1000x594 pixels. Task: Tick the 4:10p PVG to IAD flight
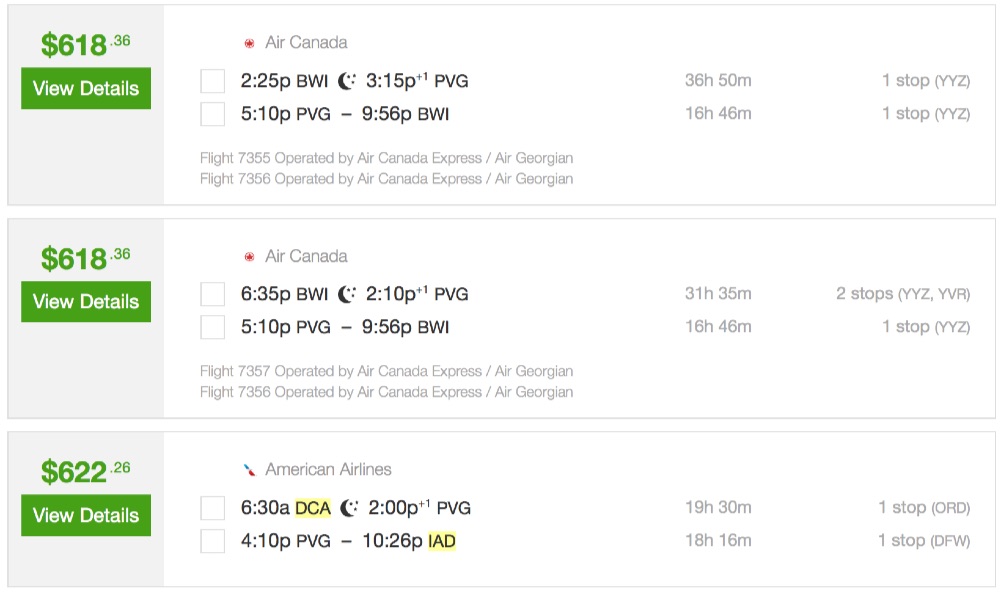coord(212,541)
